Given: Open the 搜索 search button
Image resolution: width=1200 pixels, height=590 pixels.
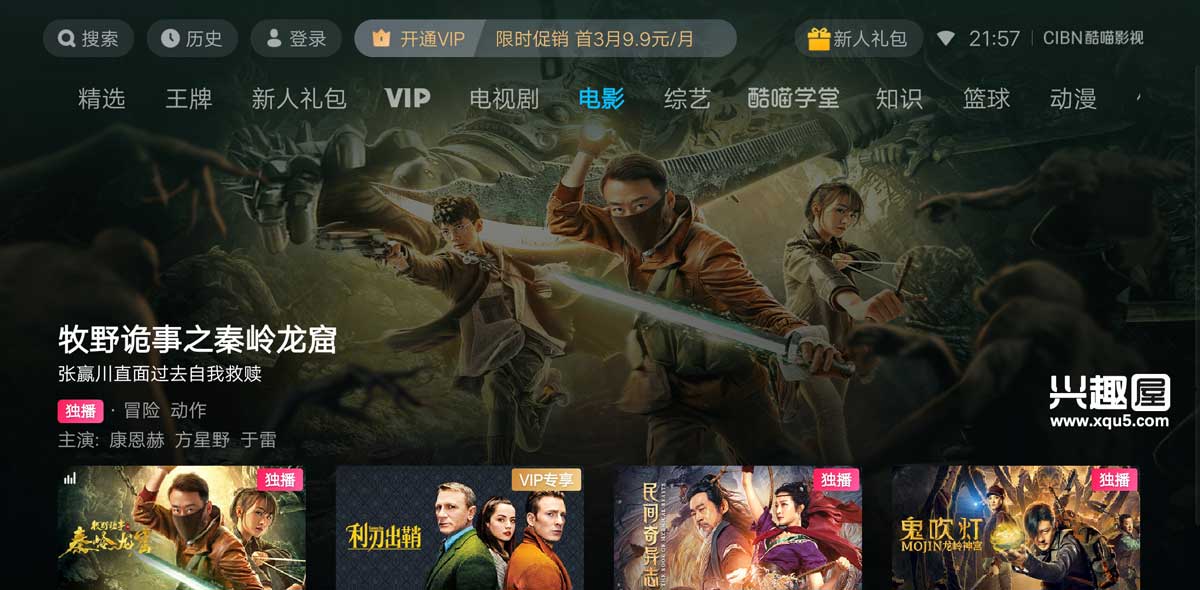Looking at the screenshot, I should pos(88,39).
